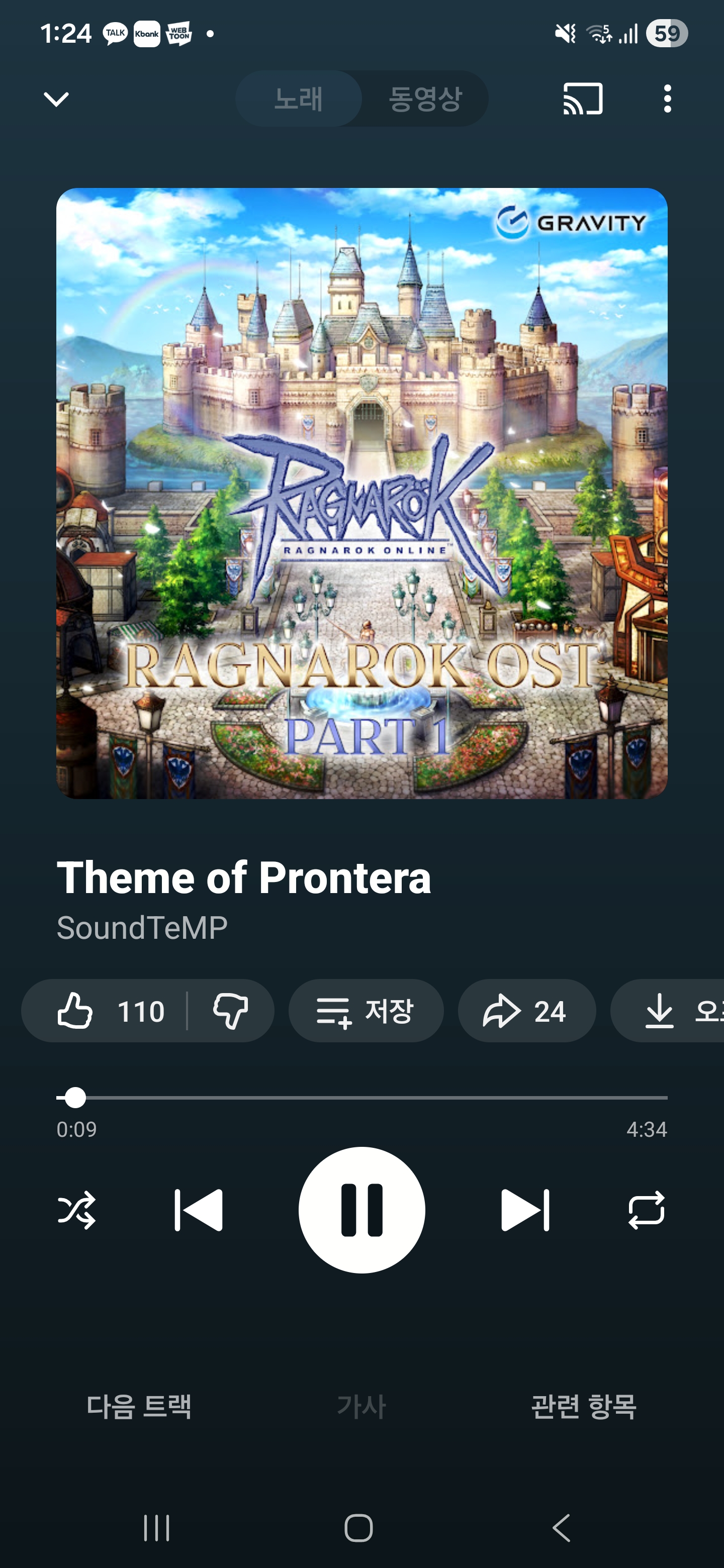This screenshot has width=724, height=1568.
Task: Skip back to the previous track
Action: pos(199,1210)
